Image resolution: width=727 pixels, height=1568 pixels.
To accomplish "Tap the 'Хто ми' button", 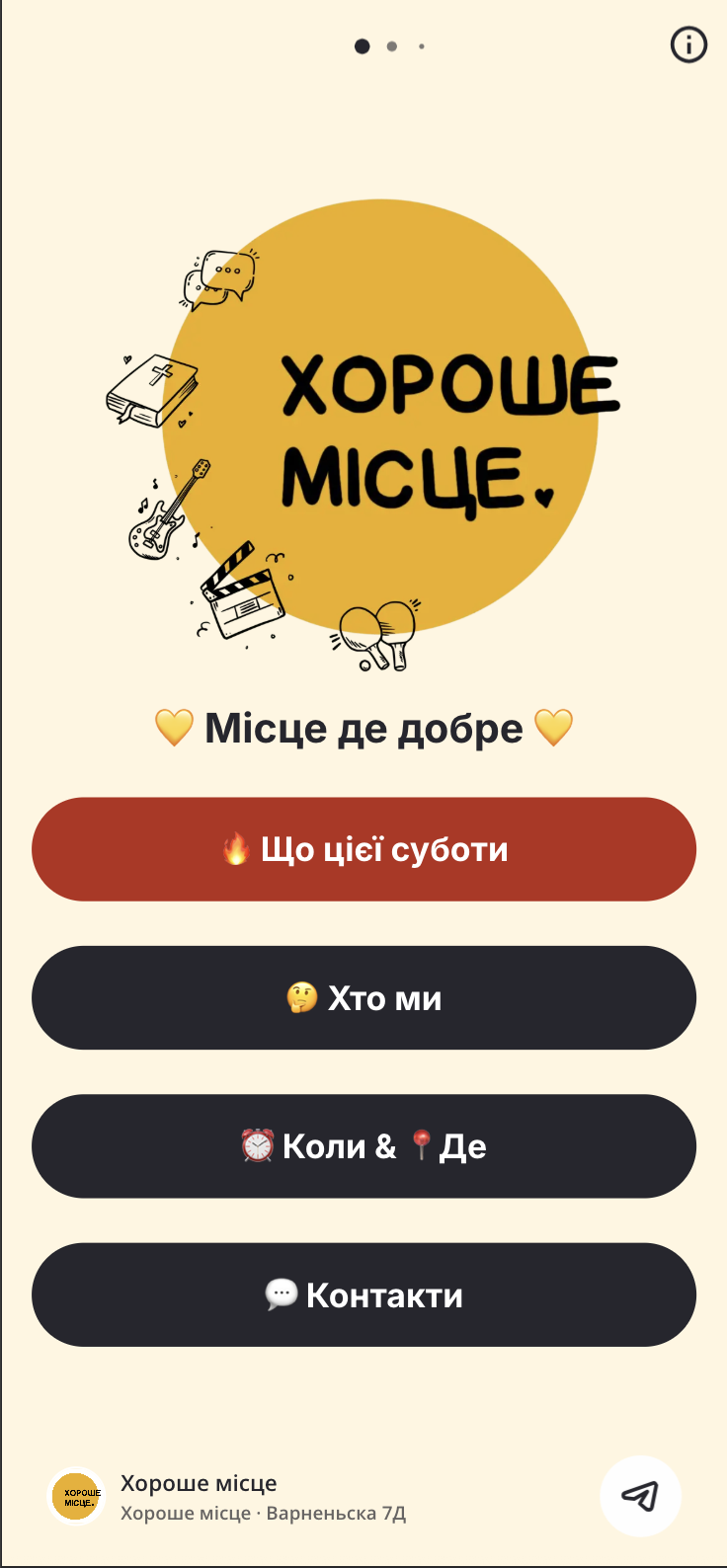I will click(x=363, y=998).
